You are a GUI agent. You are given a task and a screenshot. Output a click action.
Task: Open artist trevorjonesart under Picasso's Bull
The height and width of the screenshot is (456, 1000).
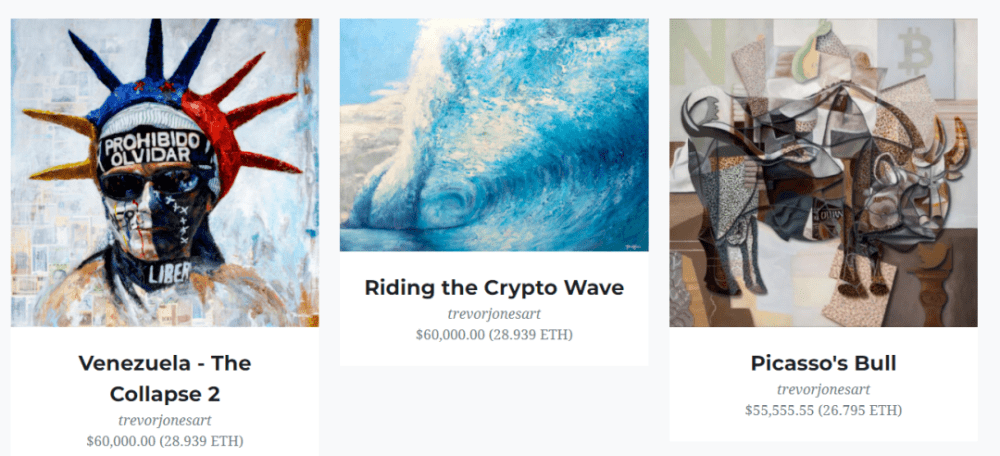tap(823, 389)
